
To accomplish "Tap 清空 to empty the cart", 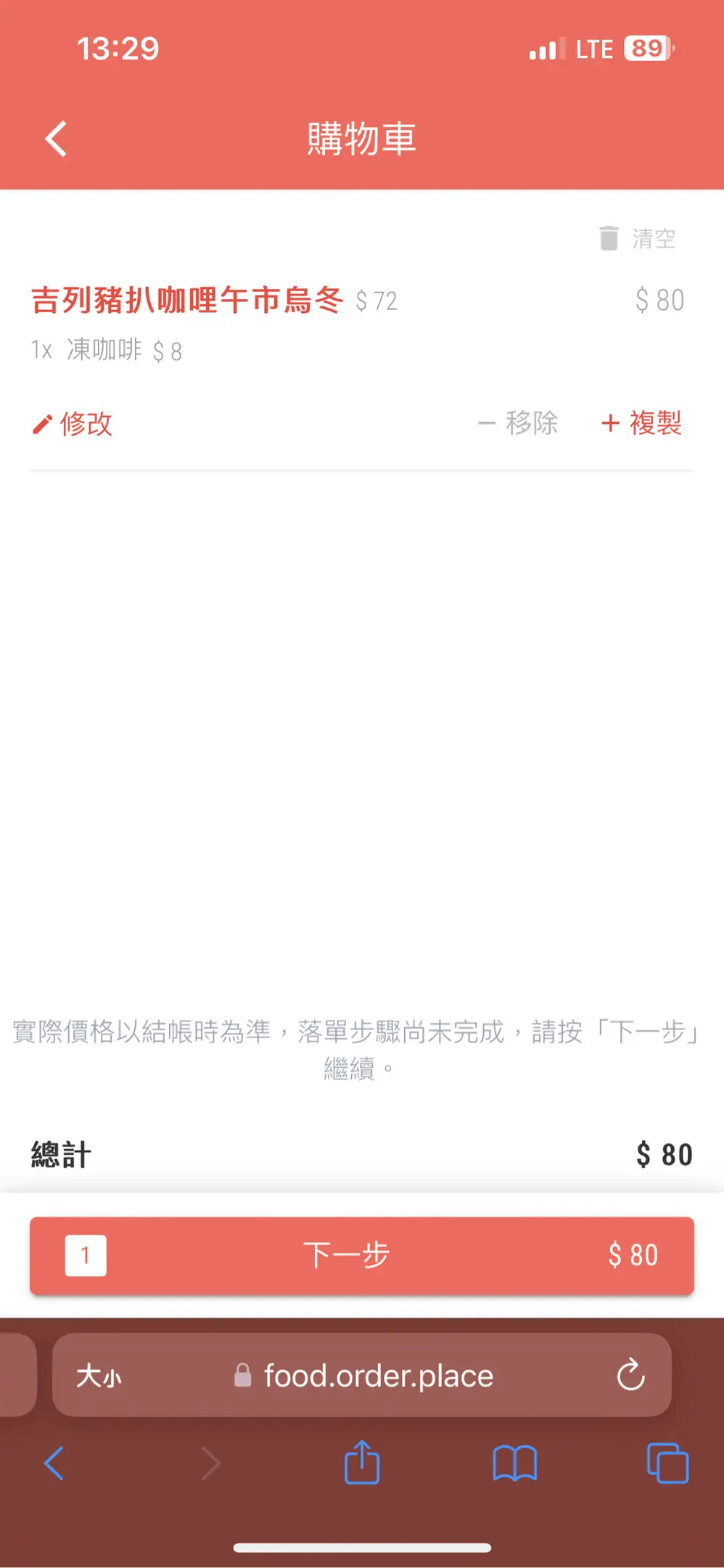I will pos(638,238).
